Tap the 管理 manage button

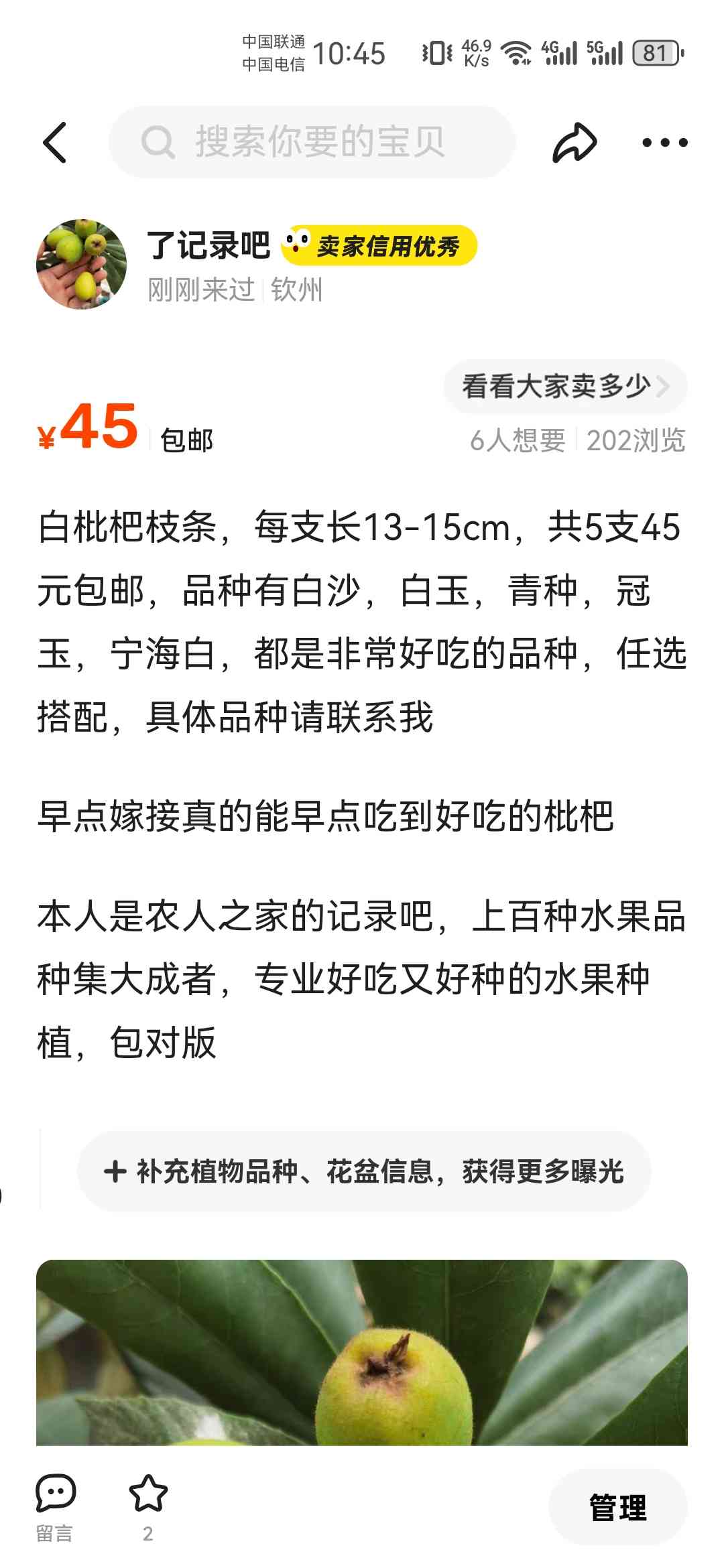[618, 1508]
